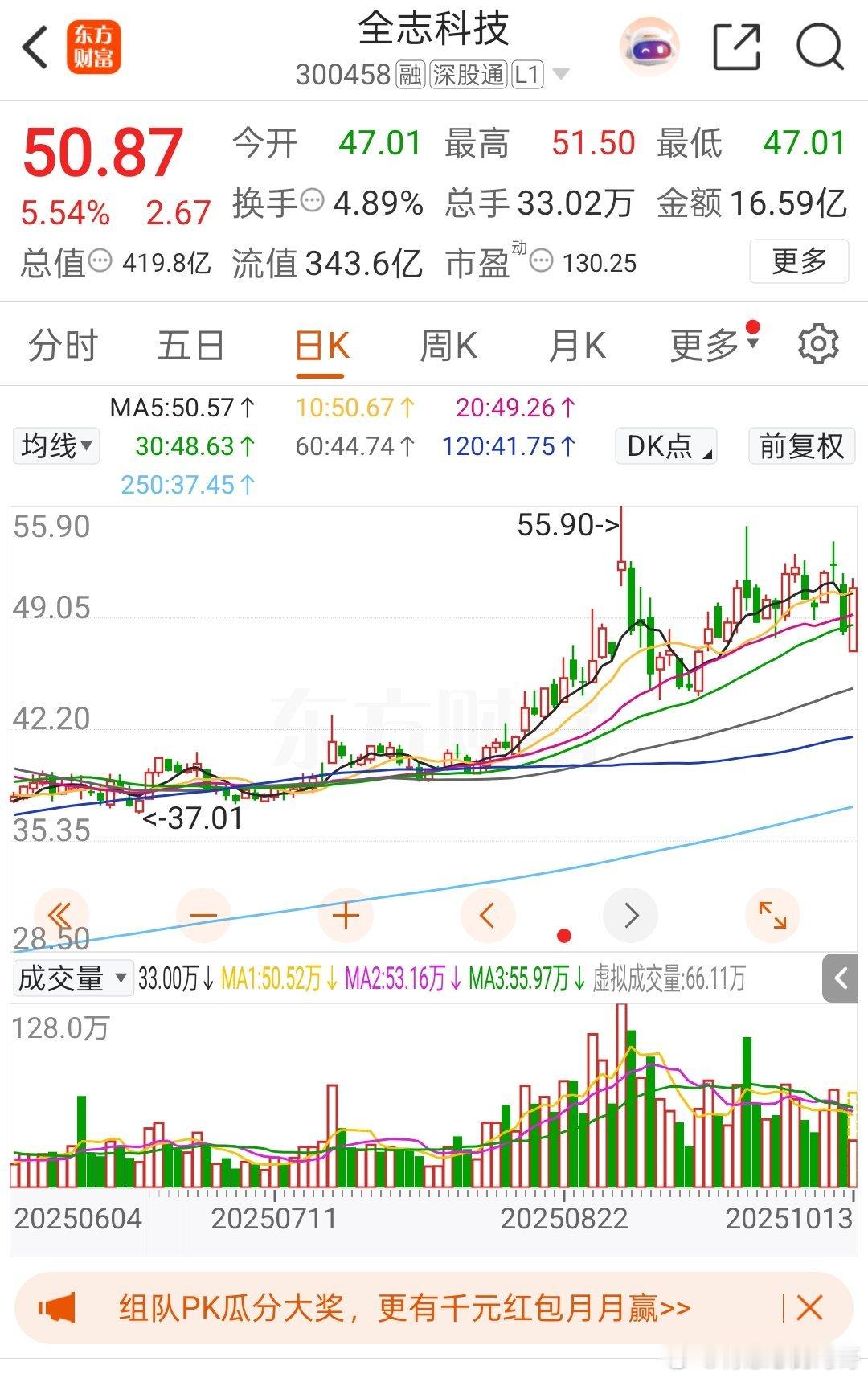
Task: Dismiss the 组队PK promotion banner
Action: (809, 1308)
